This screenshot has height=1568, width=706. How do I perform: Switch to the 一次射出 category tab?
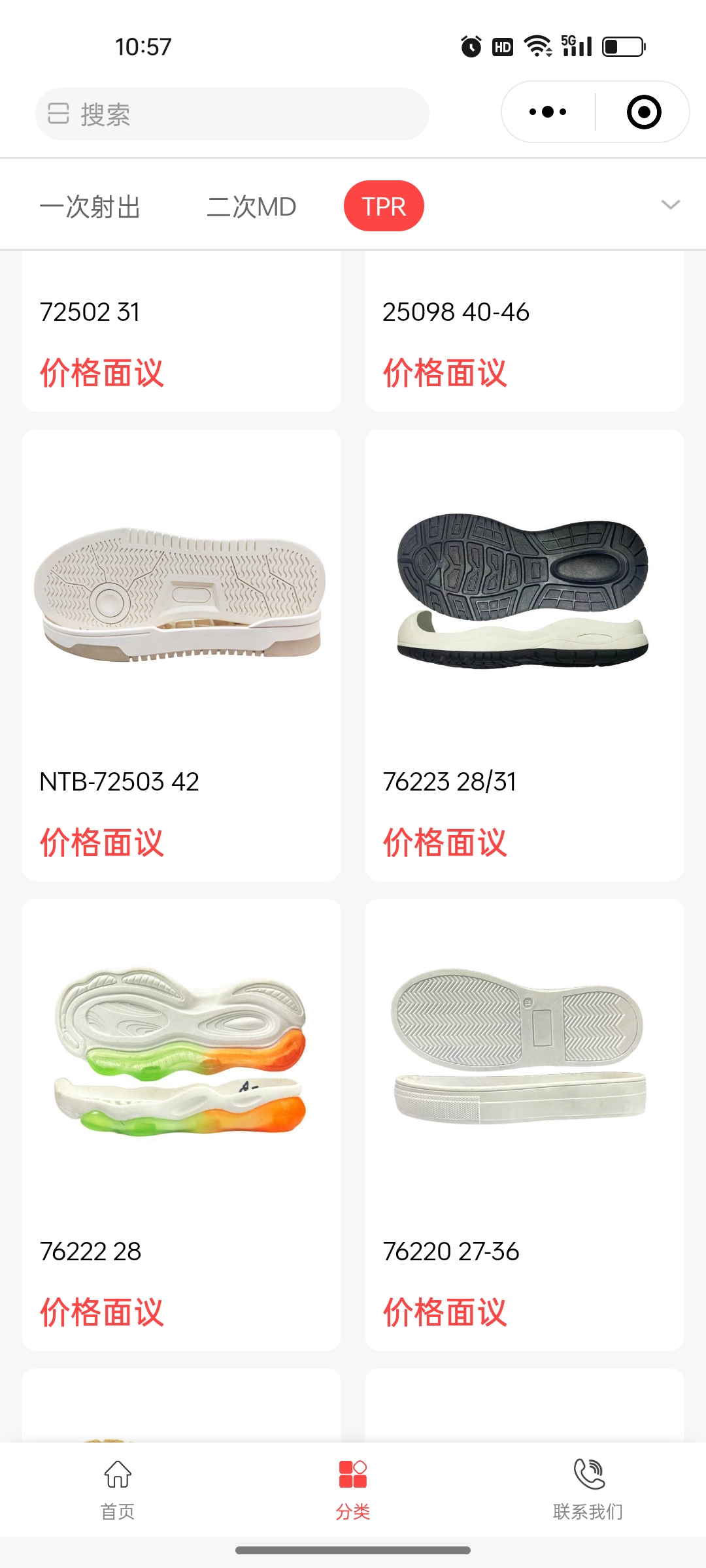(x=90, y=207)
